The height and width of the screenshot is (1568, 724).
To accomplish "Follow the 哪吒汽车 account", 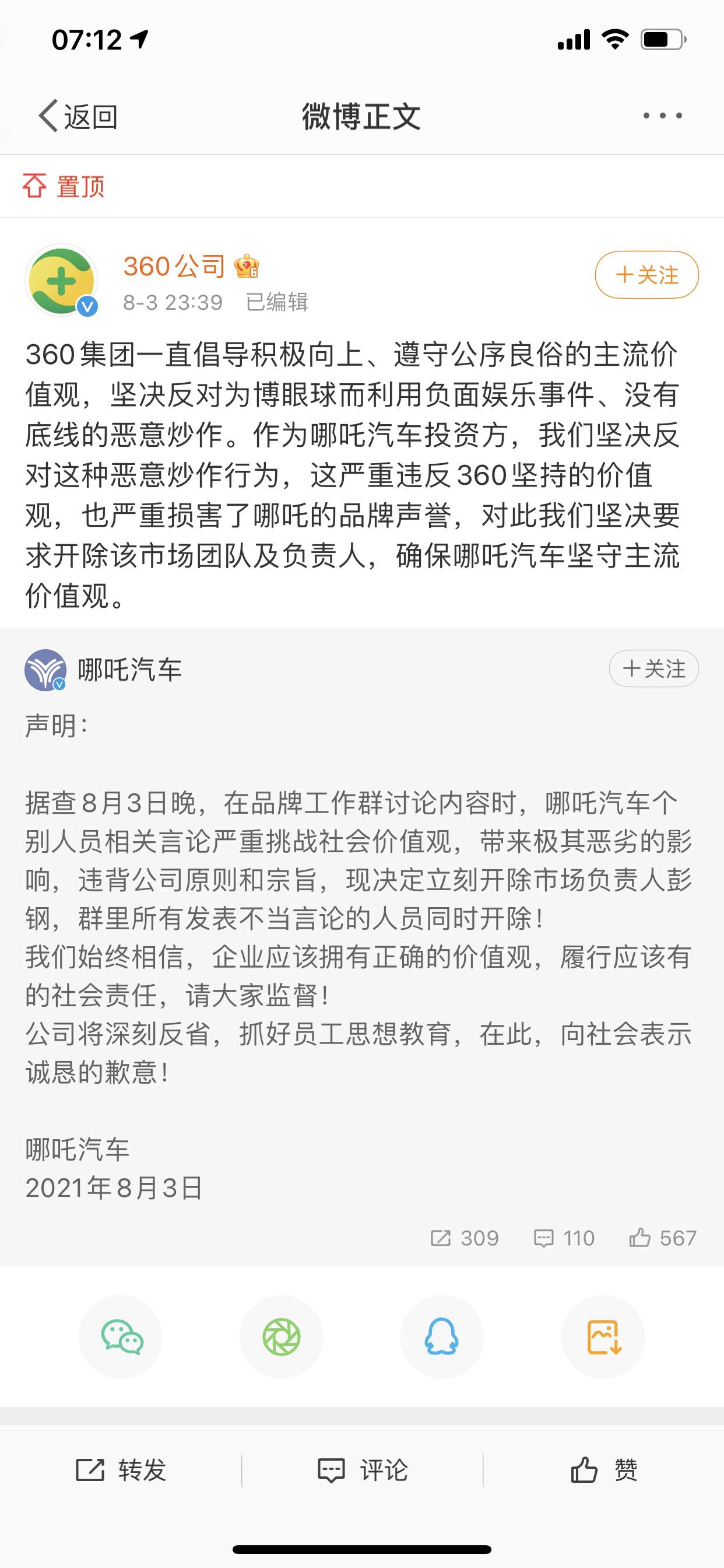I will click(653, 669).
